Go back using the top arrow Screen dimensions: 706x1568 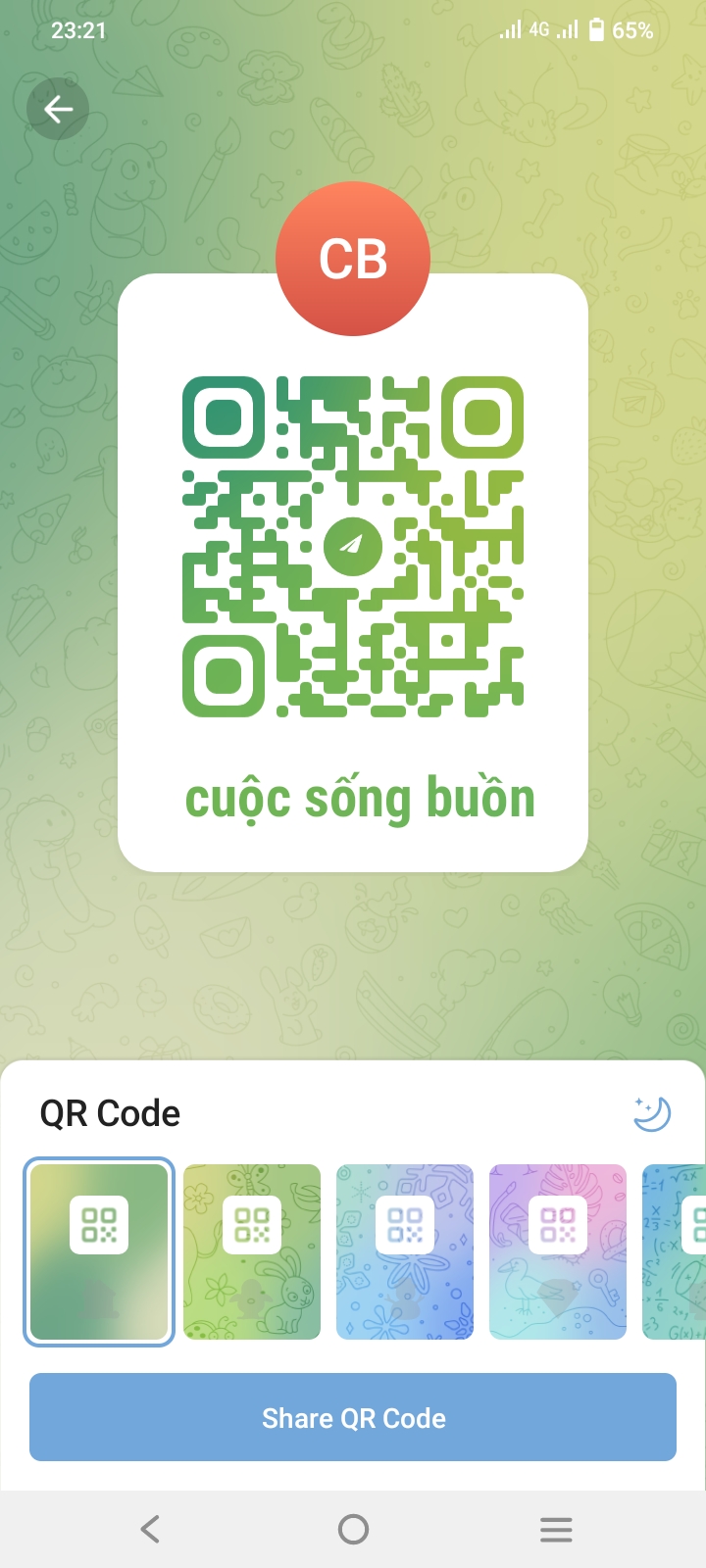click(x=58, y=109)
